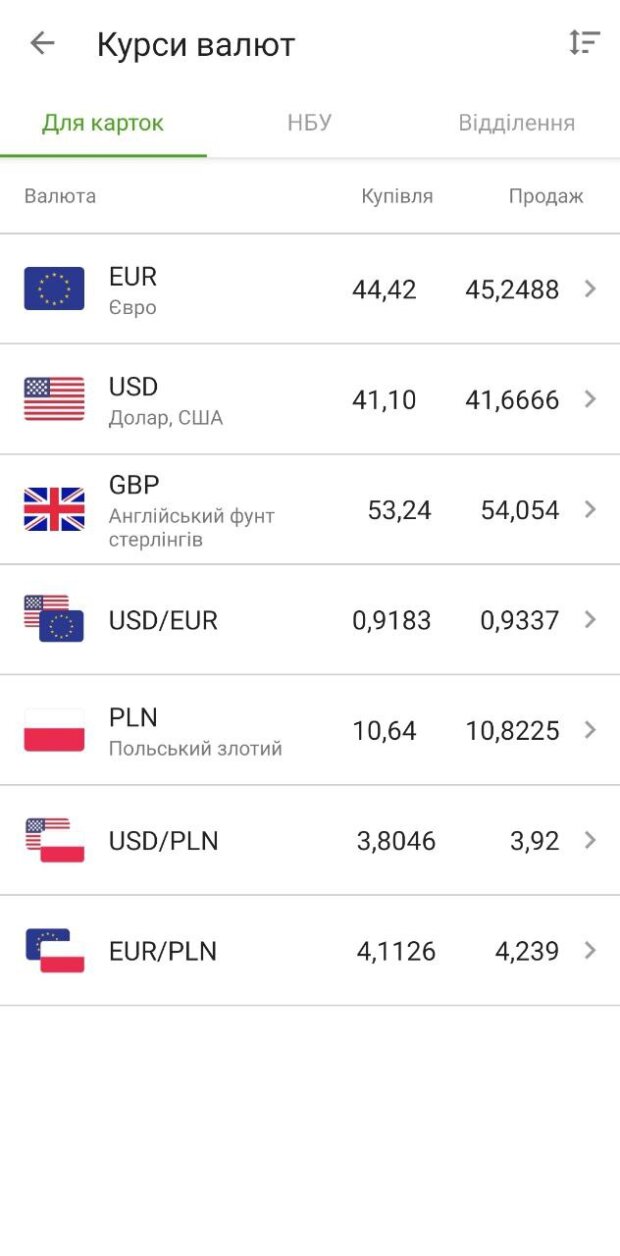Switch to the НБУ tab

(x=309, y=123)
